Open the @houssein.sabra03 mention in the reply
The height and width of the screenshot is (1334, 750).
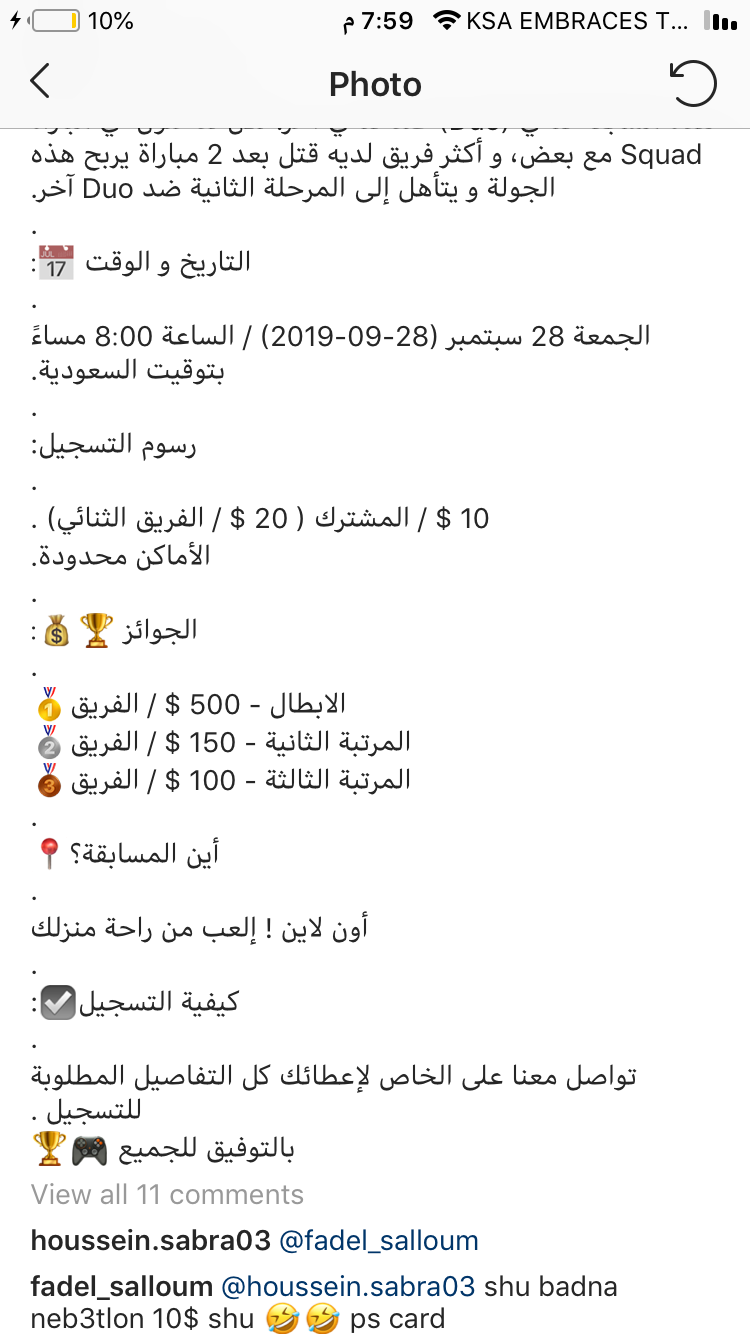[348, 1286]
